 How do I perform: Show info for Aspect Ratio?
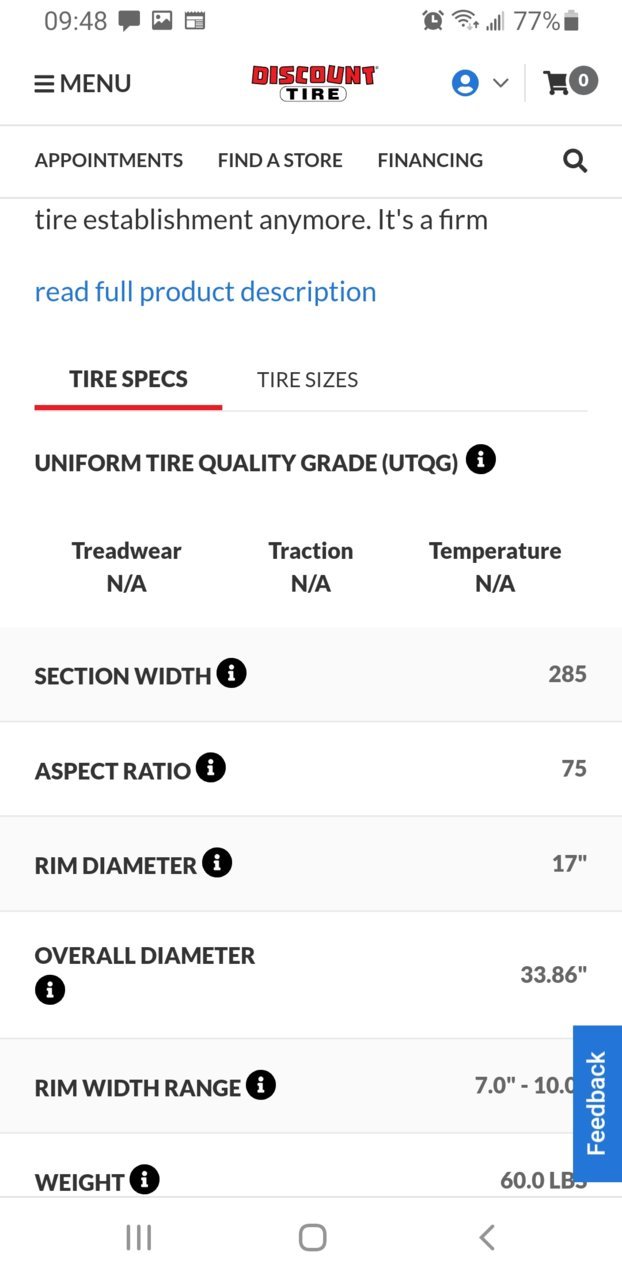[x=210, y=768]
